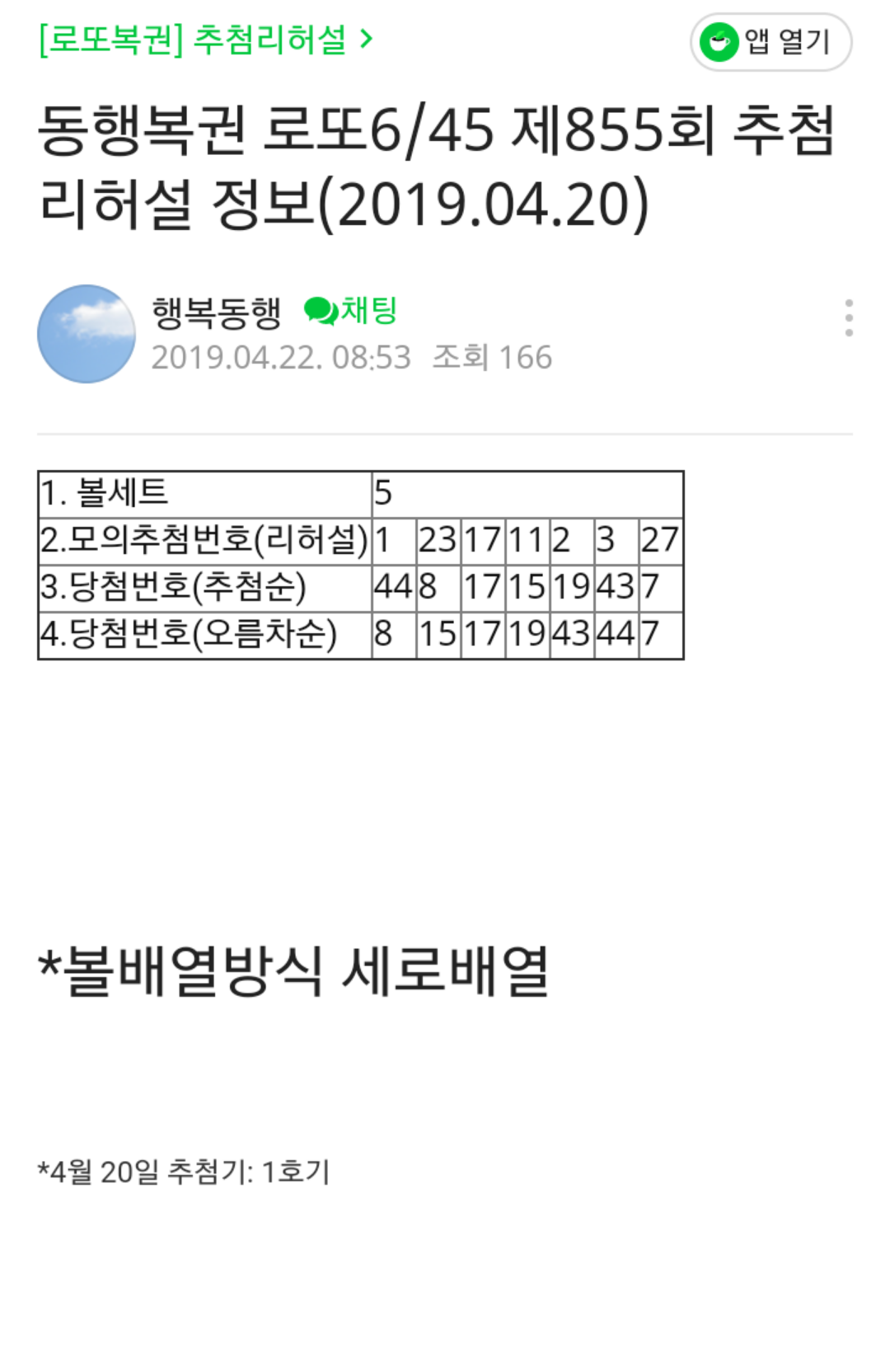Open the 추첨리허설 board link
This screenshot has height=1372, width=890.
pyautogui.click(x=206, y=39)
